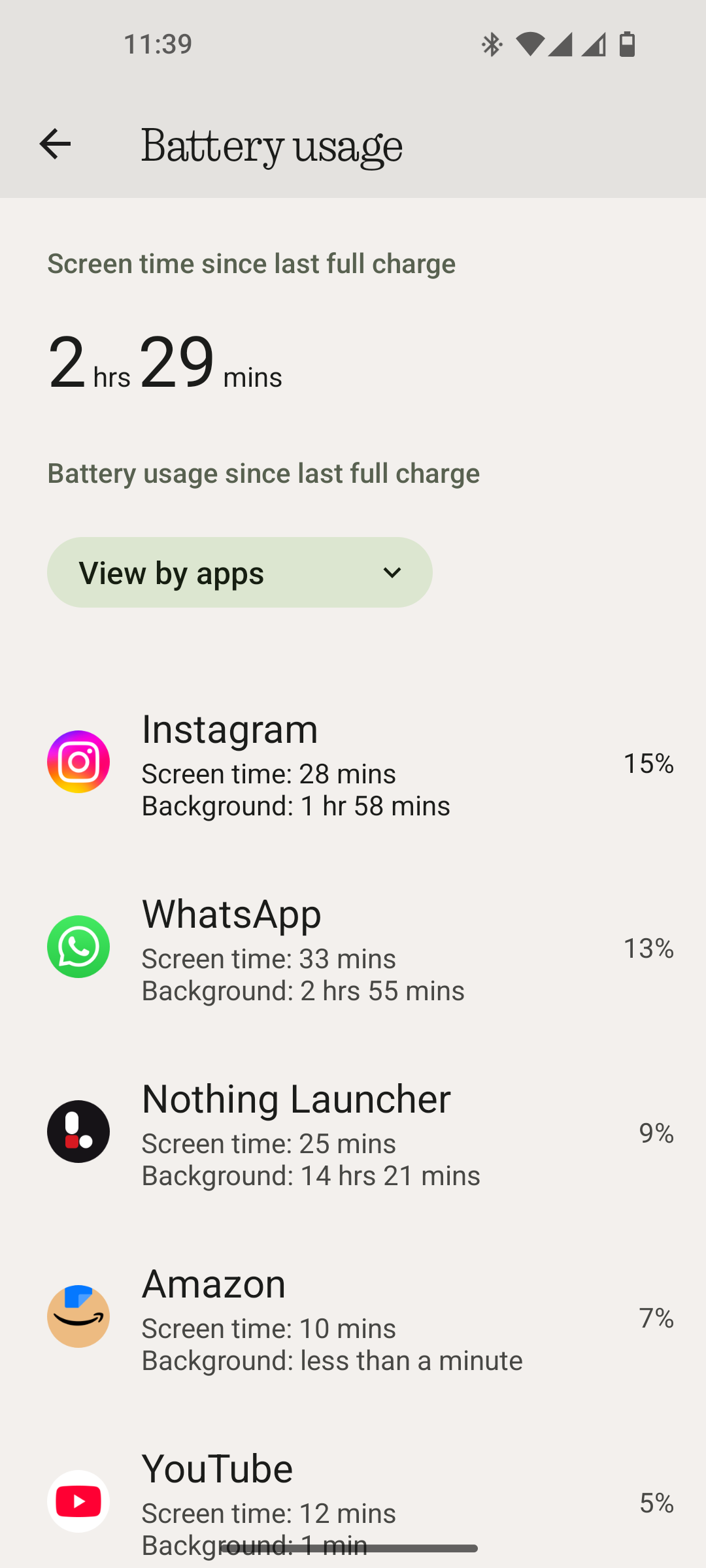Select the Nothing Launcher icon

click(78, 1131)
